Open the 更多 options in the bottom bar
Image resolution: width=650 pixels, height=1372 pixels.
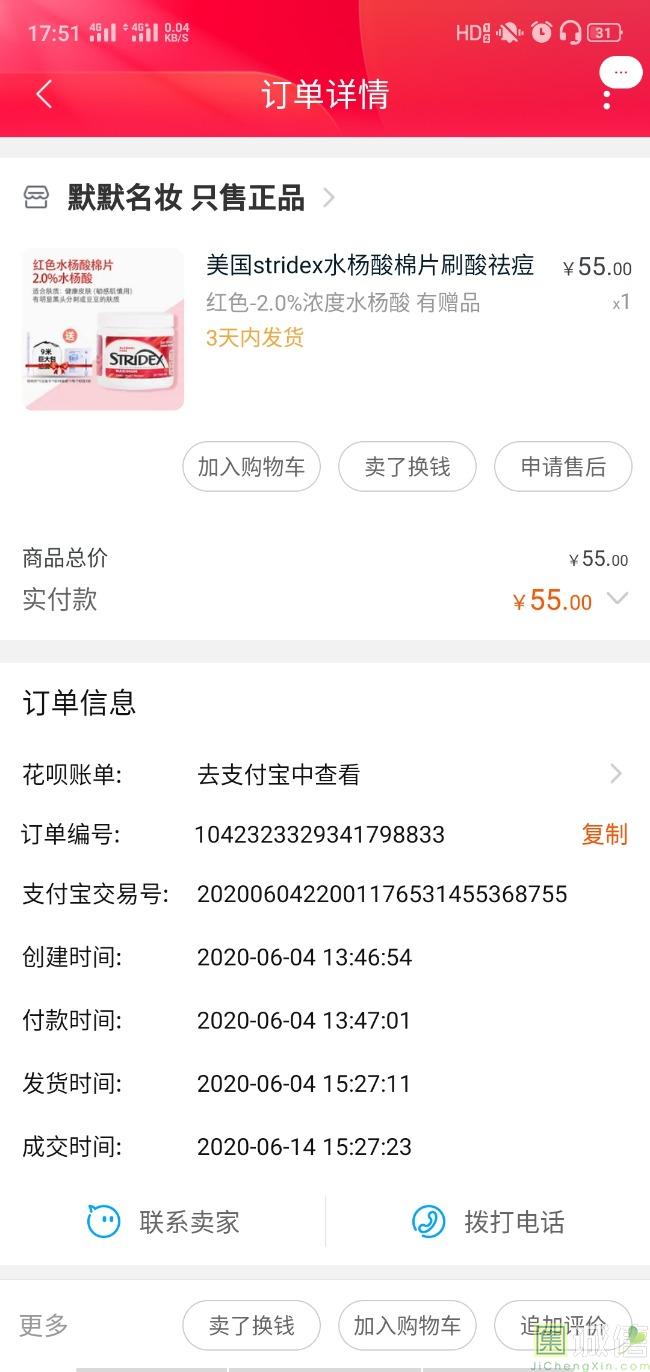point(45,1325)
